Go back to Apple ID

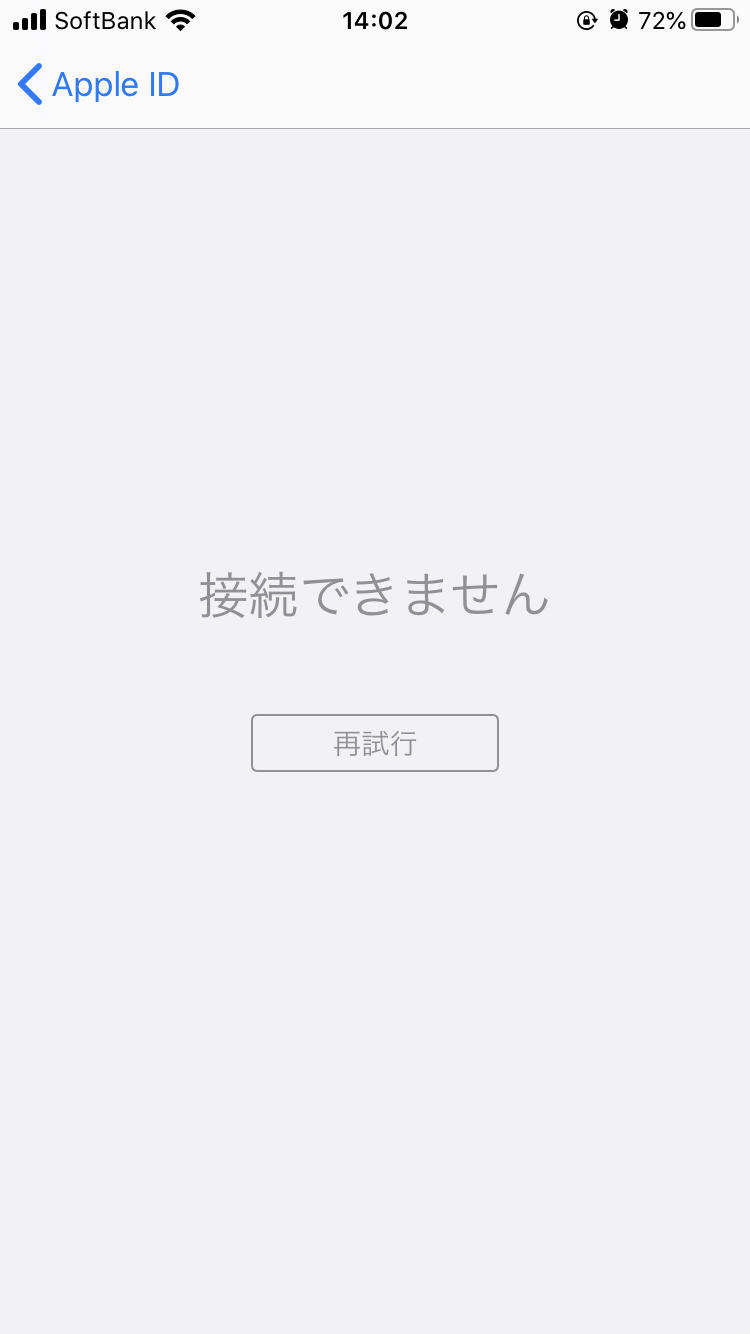point(98,85)
